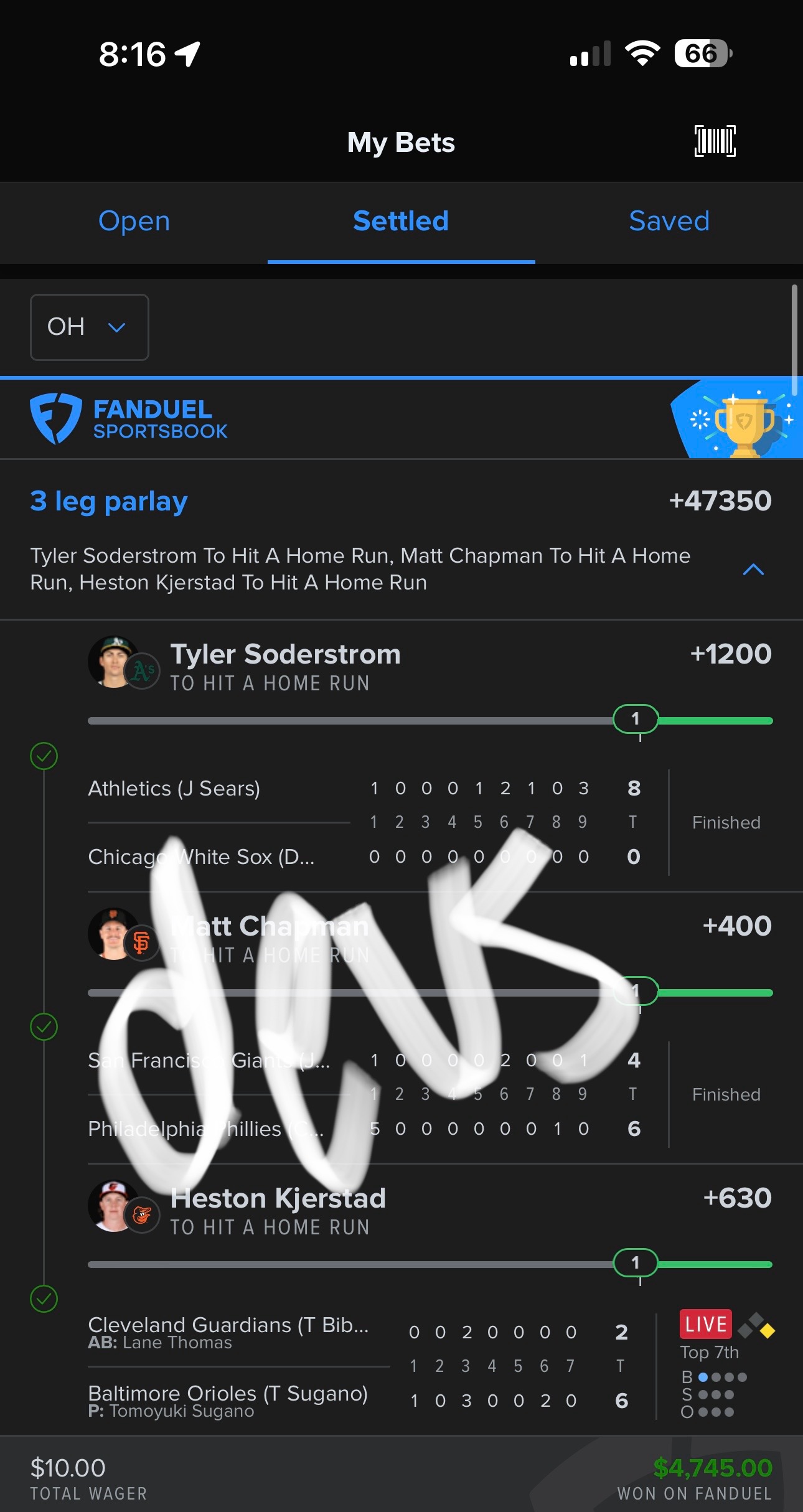Open Heston Kjerstad home run leg
This screenshot has width=803, height=1512.
coord(278,1209)
